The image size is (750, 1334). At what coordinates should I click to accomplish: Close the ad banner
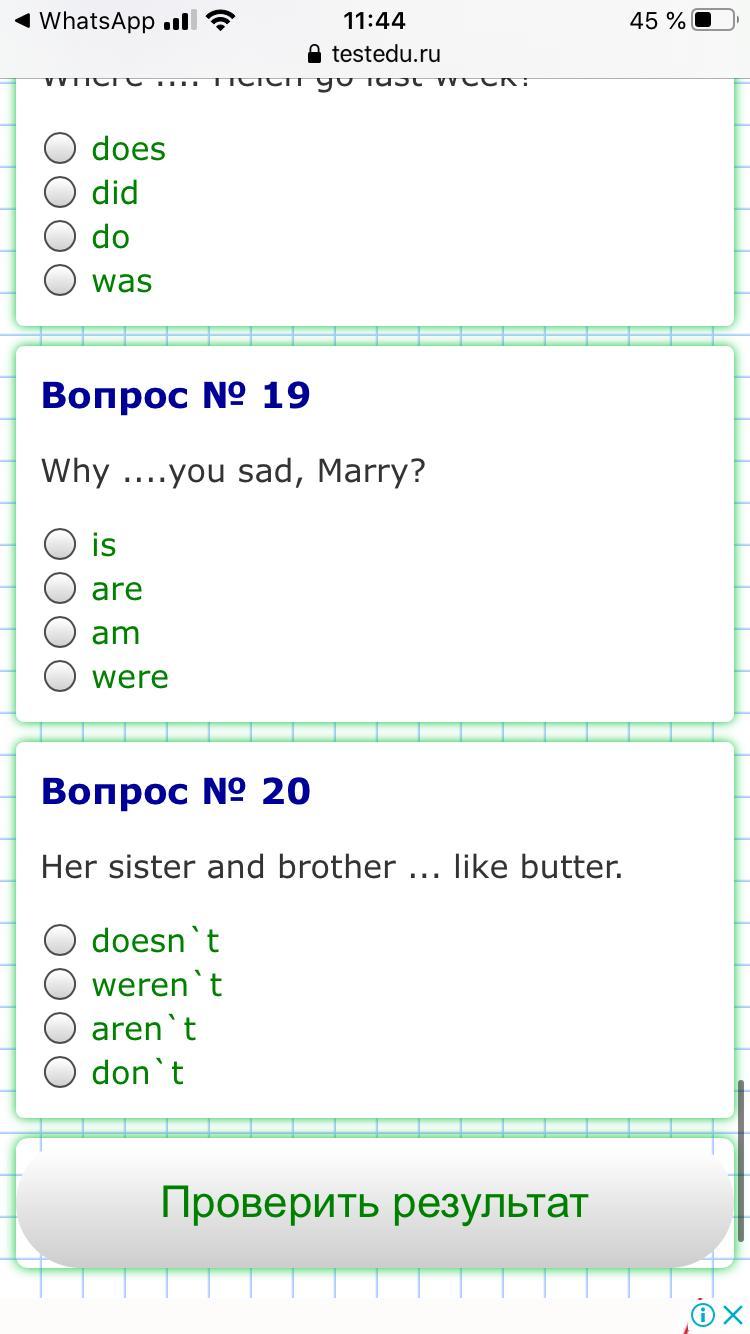pos(732,1314)
